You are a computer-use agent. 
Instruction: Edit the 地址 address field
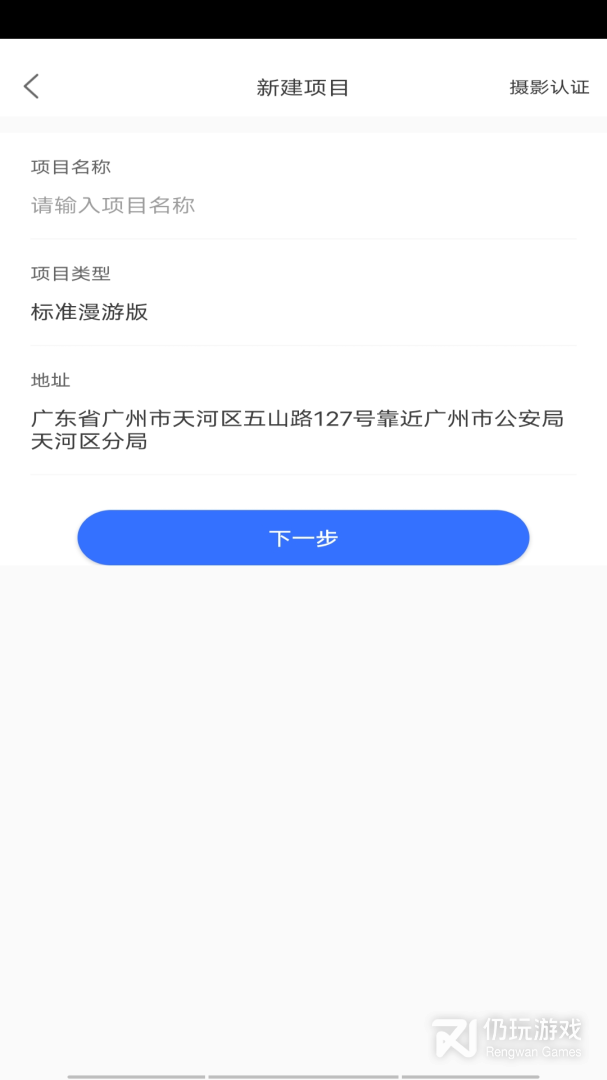(300, 429)
